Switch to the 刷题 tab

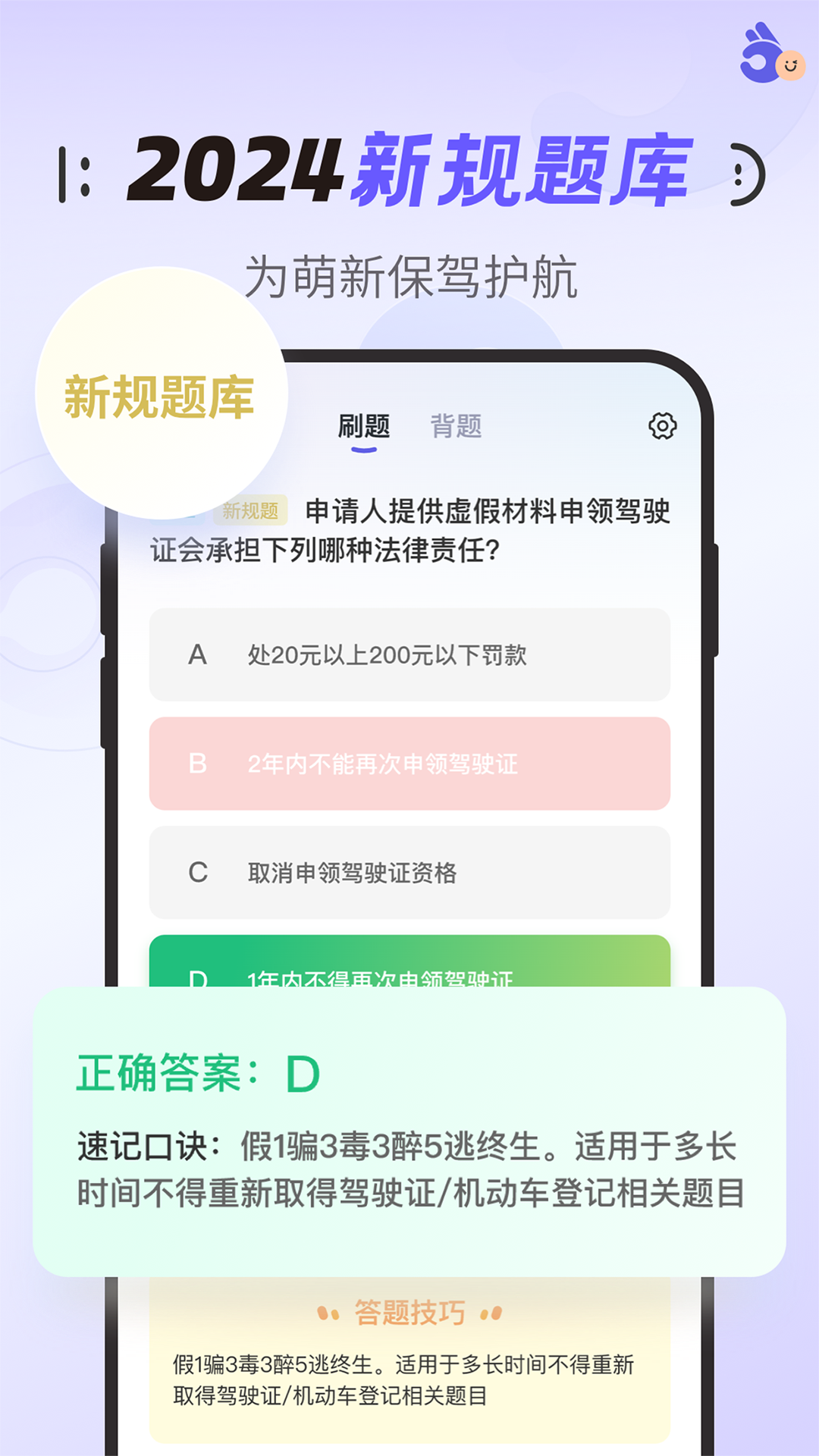click(365, 425)
